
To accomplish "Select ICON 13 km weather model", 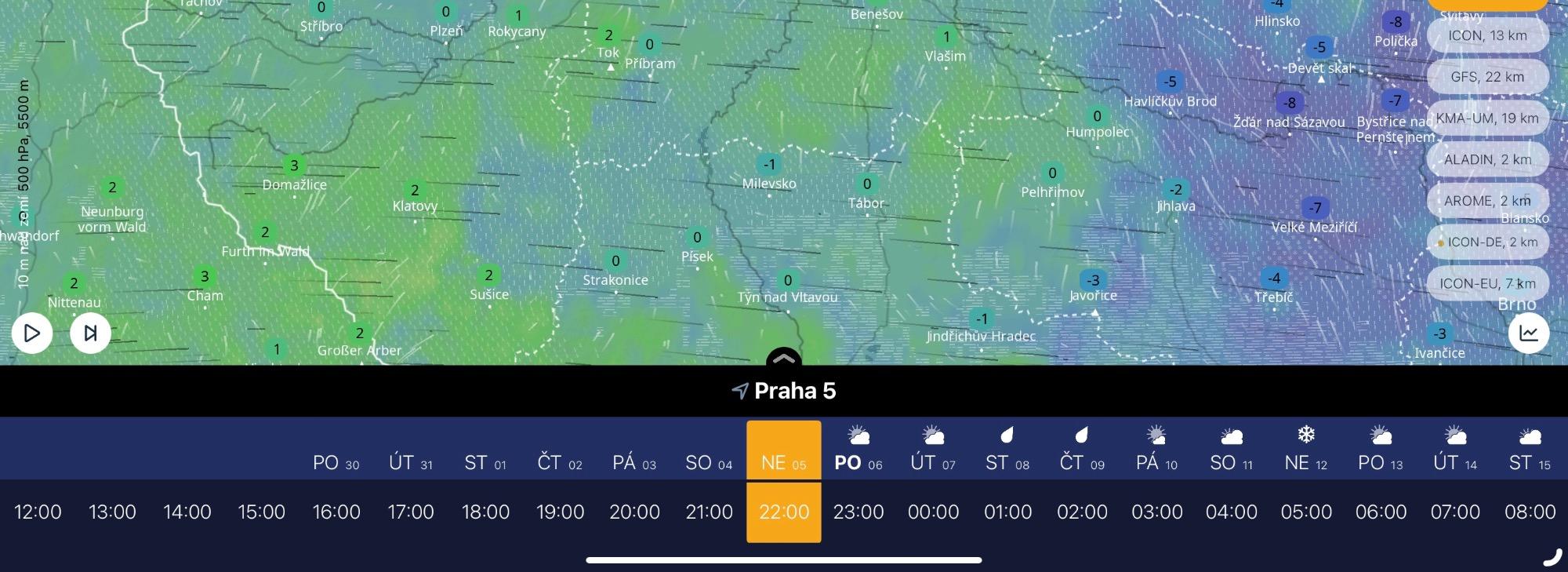I will click(x=1487, y=35).
